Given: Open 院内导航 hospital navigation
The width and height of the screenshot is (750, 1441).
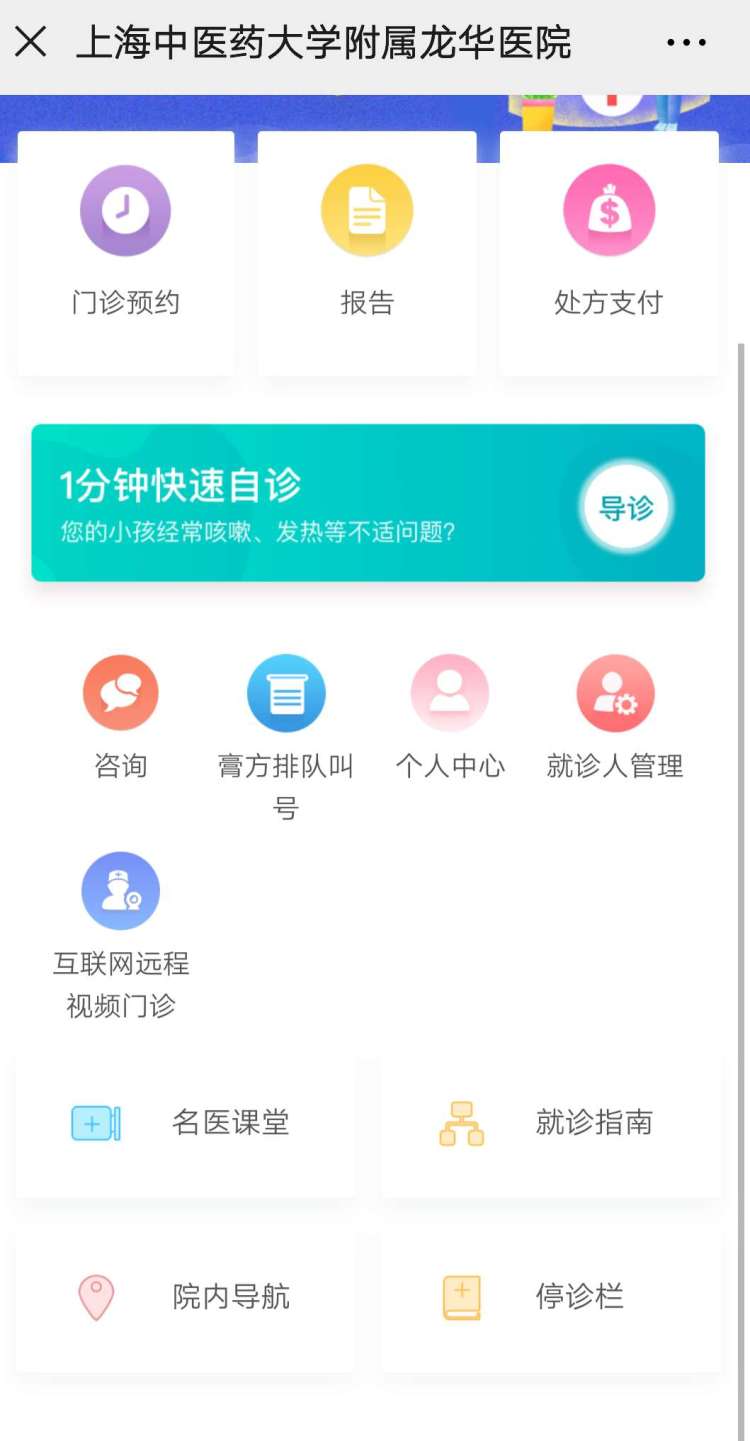Looking at the screenshot, I should [x=186, y=1298].
